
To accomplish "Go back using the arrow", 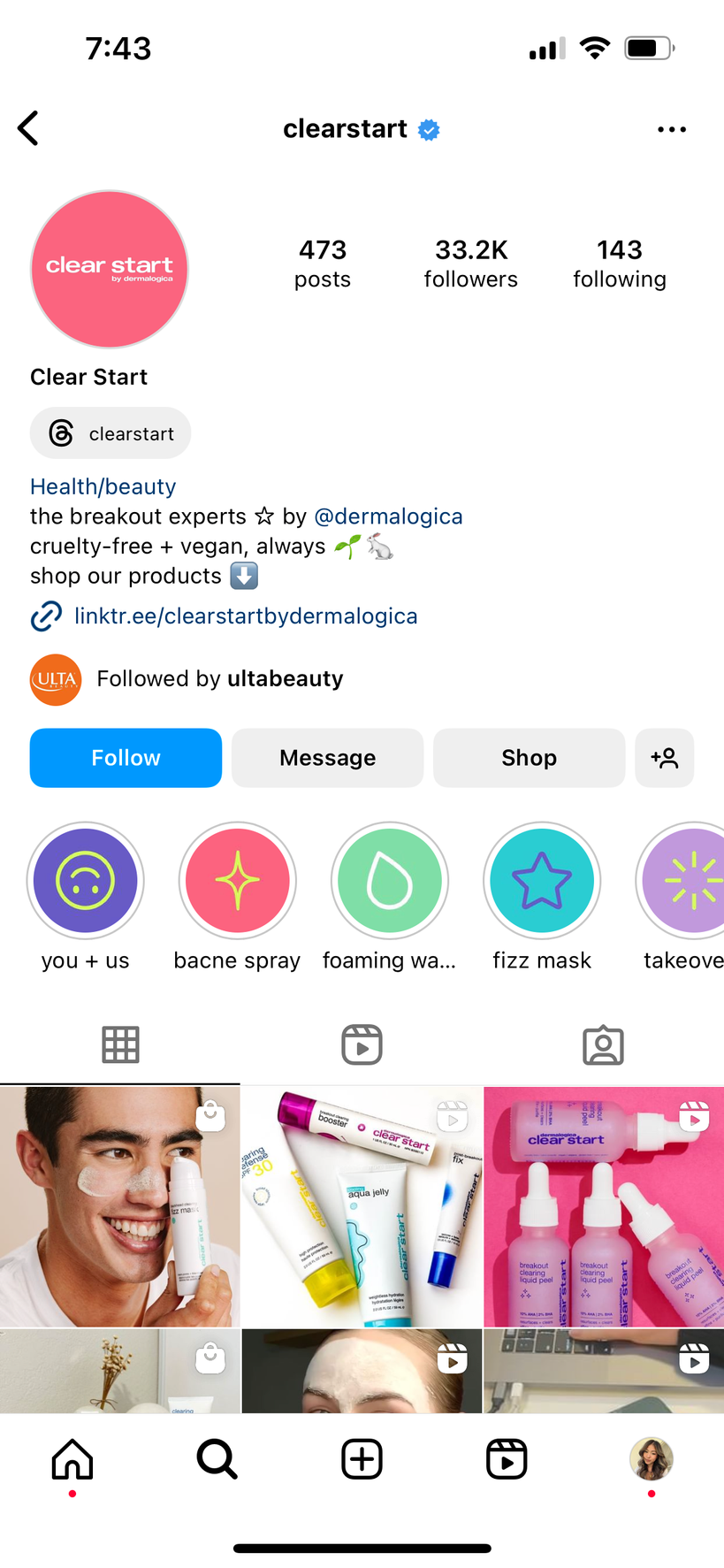I will (x=28, y=129).
